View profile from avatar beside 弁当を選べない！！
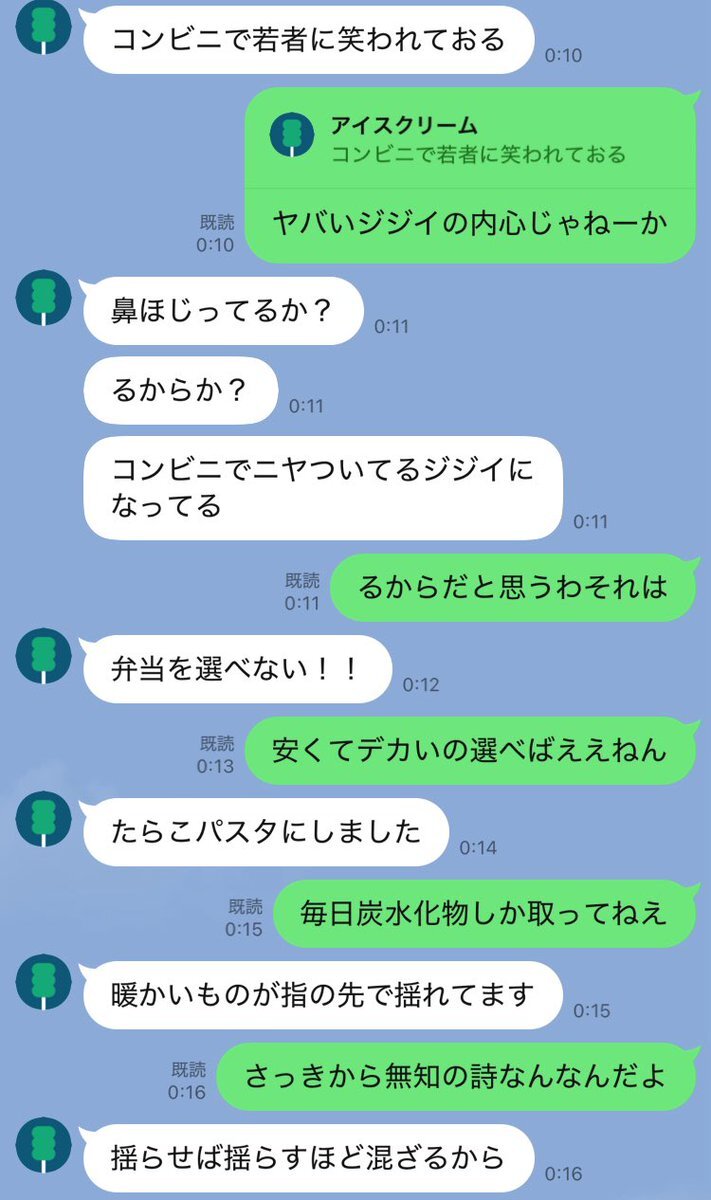 click(x=44, y=656)
